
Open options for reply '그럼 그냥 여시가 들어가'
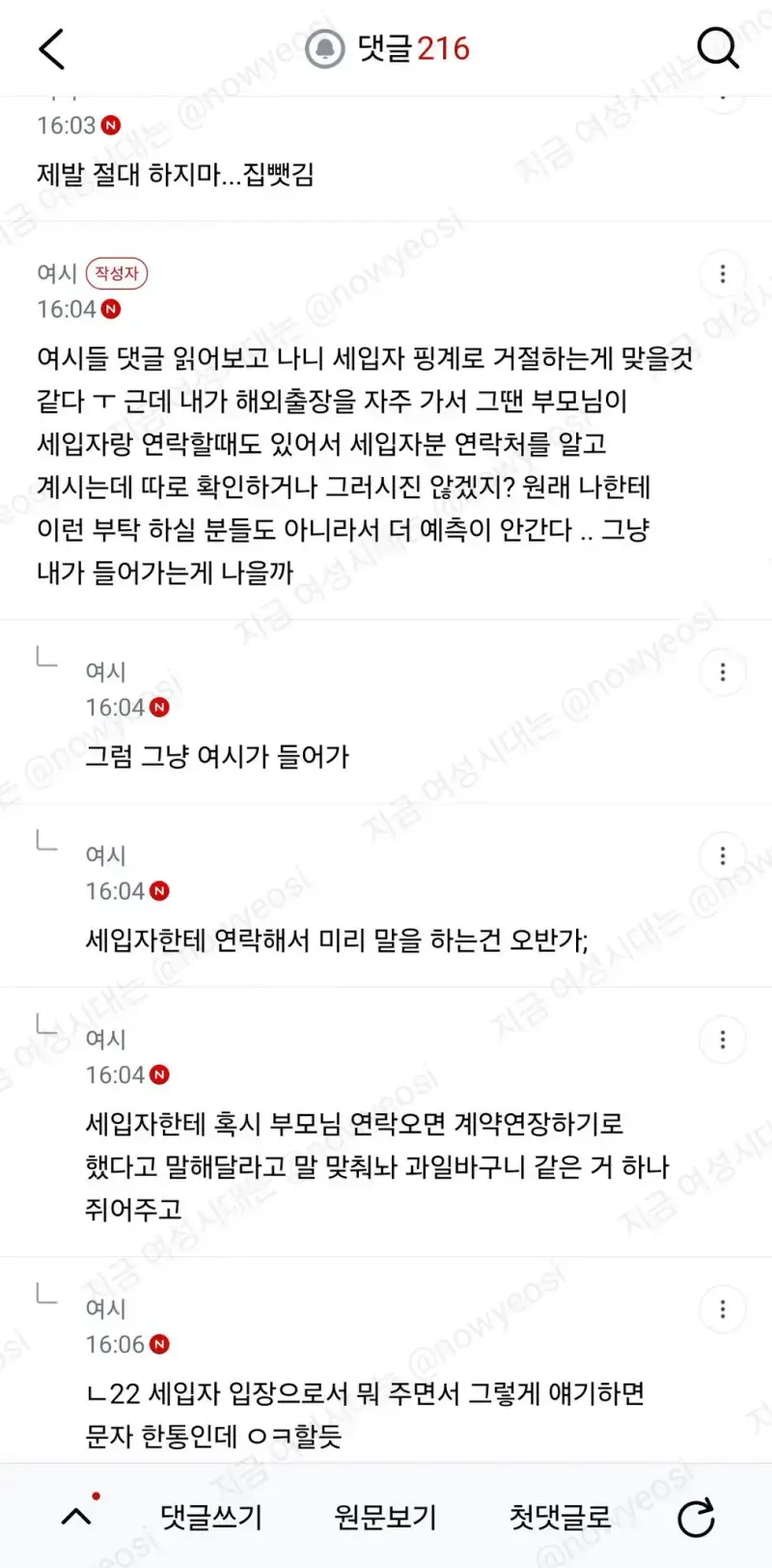pyautogui.click(x=723, y=672)
